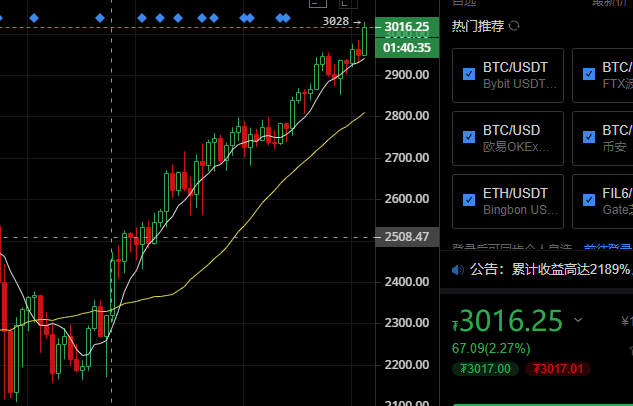Uncheck the Bingbon ETH/USDT checkbox
Screen dimensions: 633x406
(470, 200)
